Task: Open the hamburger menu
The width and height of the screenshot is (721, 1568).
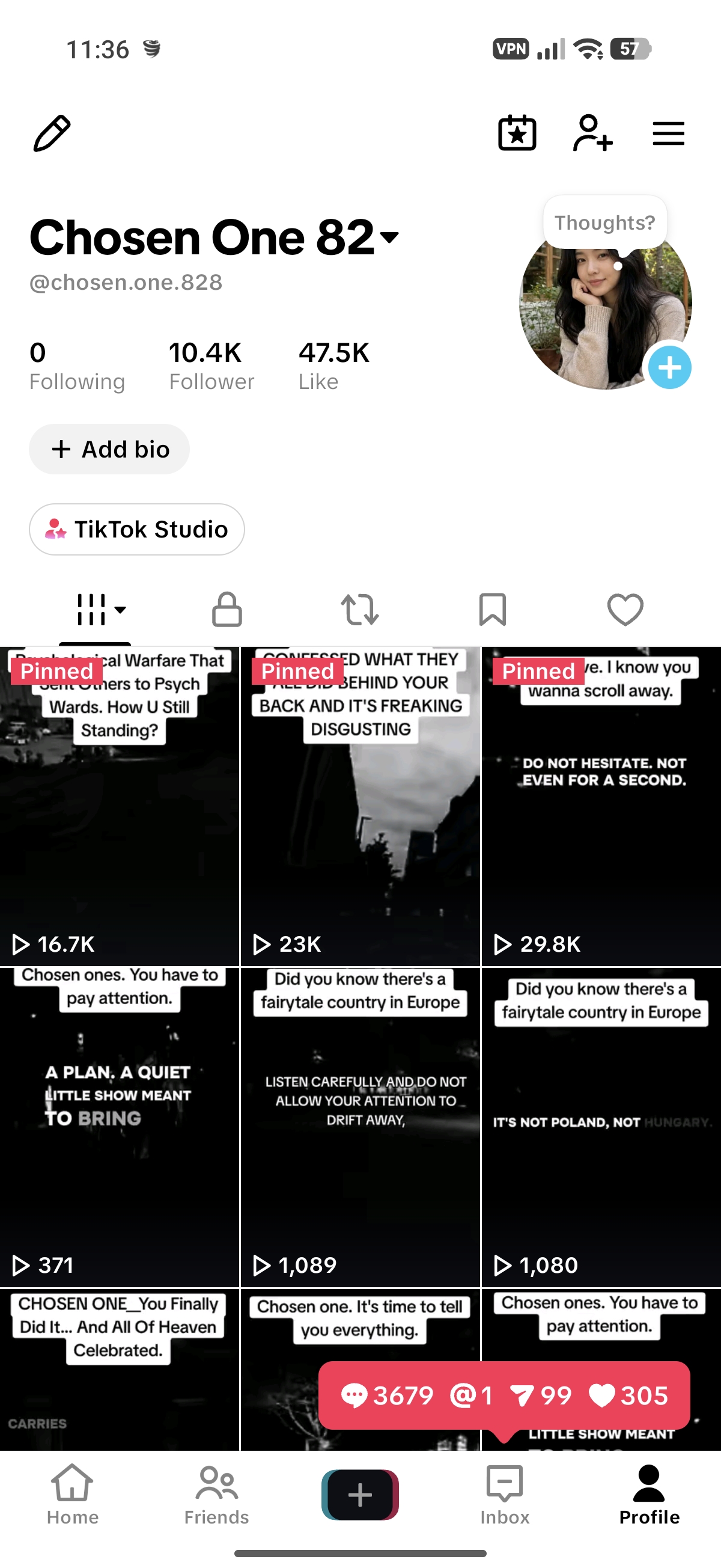Action: click(669, 133)
